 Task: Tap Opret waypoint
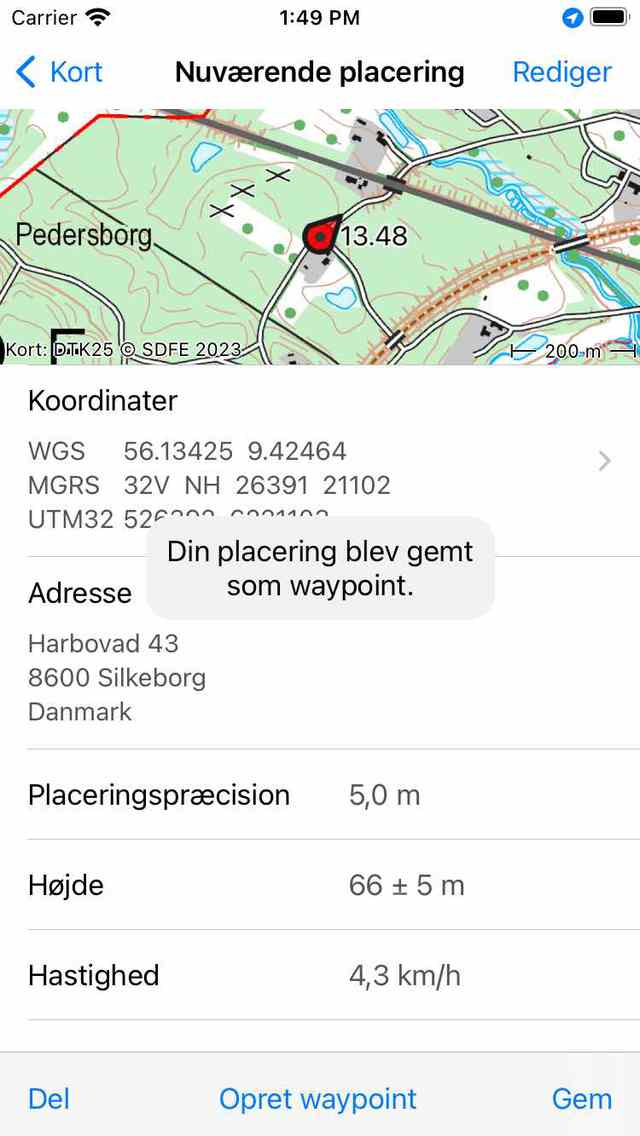318,1098
